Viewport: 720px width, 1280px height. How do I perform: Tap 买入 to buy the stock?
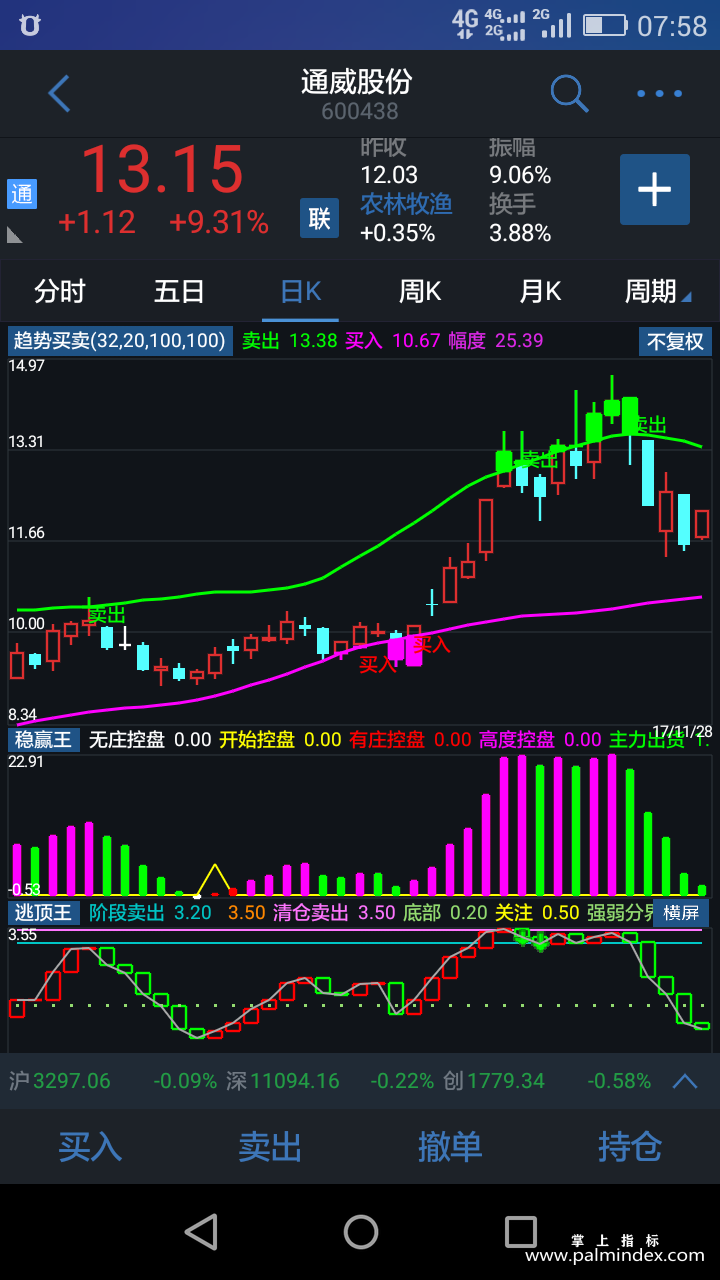90,1146
